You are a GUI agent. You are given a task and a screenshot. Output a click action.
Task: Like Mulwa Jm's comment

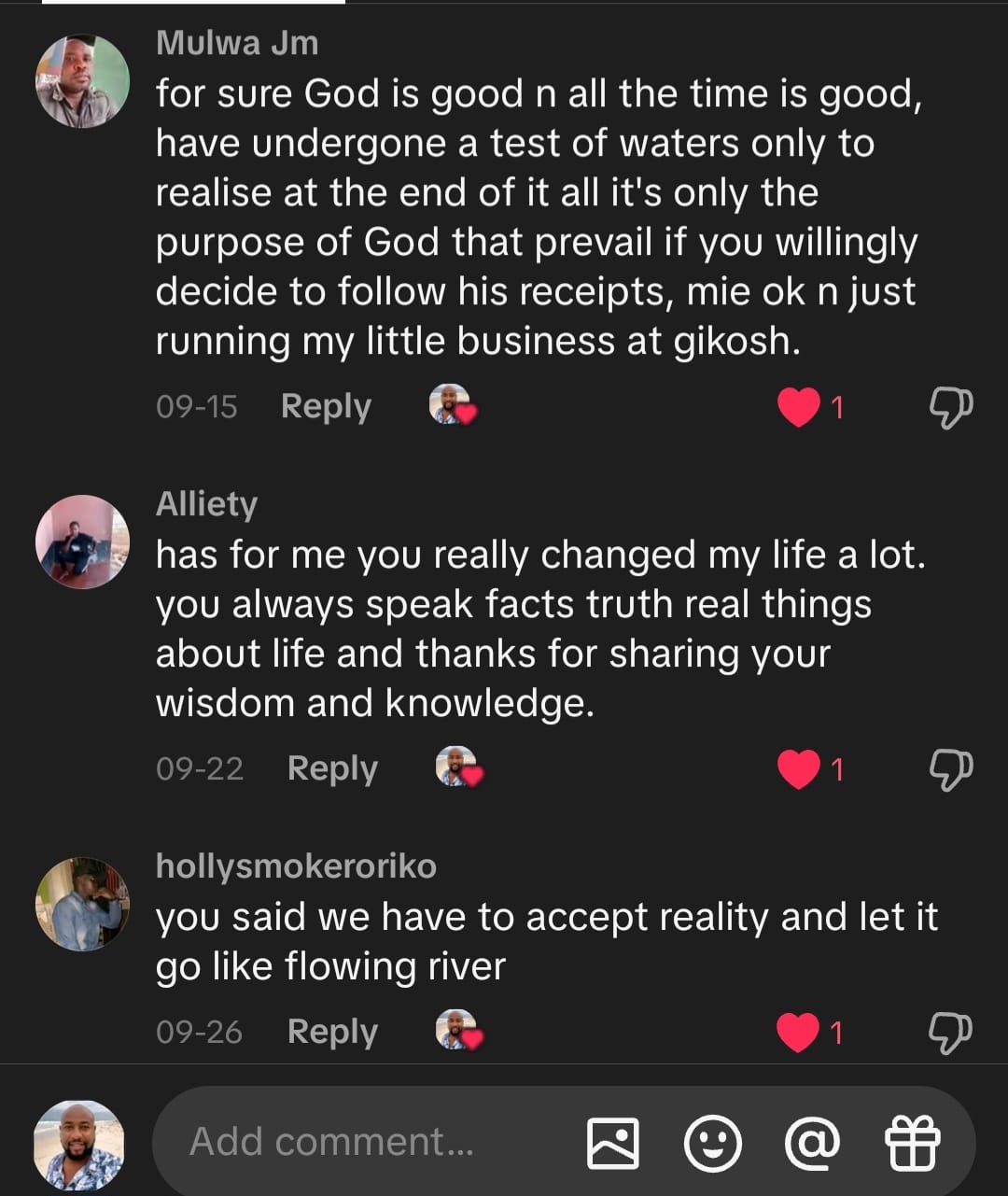click(x=798, y=407)
